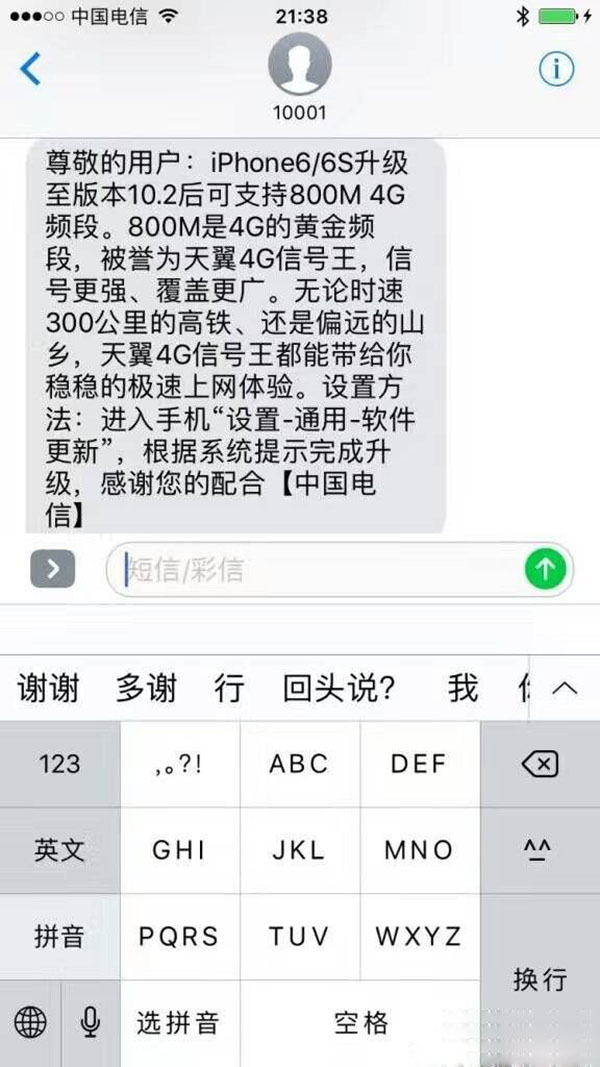Tap the 空格 space key
This screenshot has width=600, height=1067.
[360, 1022]
